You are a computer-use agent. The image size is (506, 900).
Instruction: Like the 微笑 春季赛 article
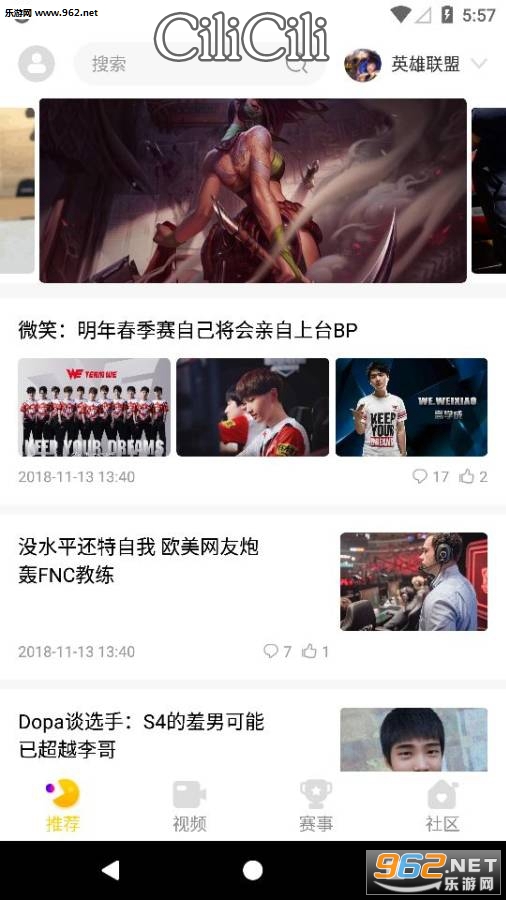click(x=473, y=476)
